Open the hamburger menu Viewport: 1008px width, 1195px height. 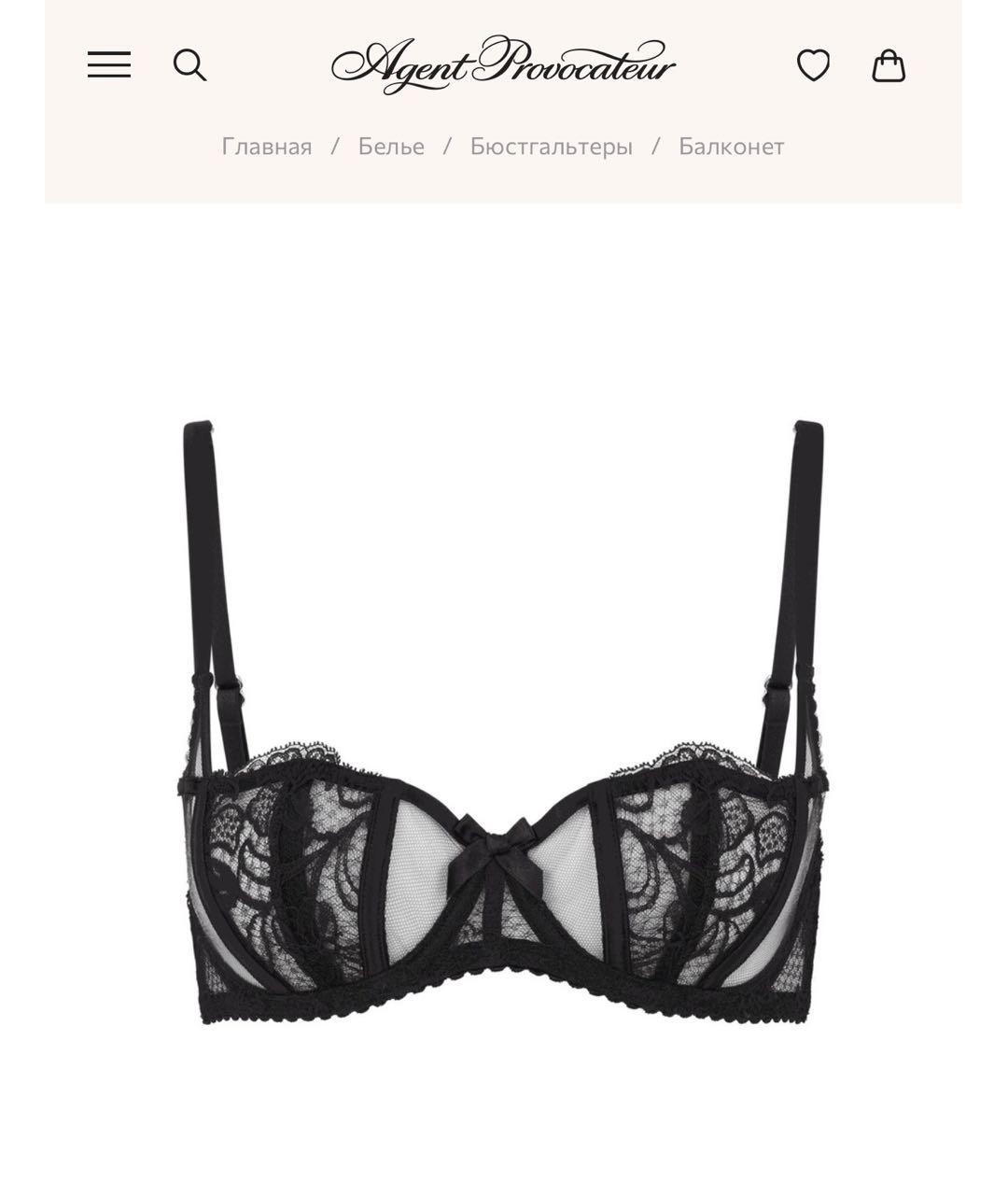(109, 65)
